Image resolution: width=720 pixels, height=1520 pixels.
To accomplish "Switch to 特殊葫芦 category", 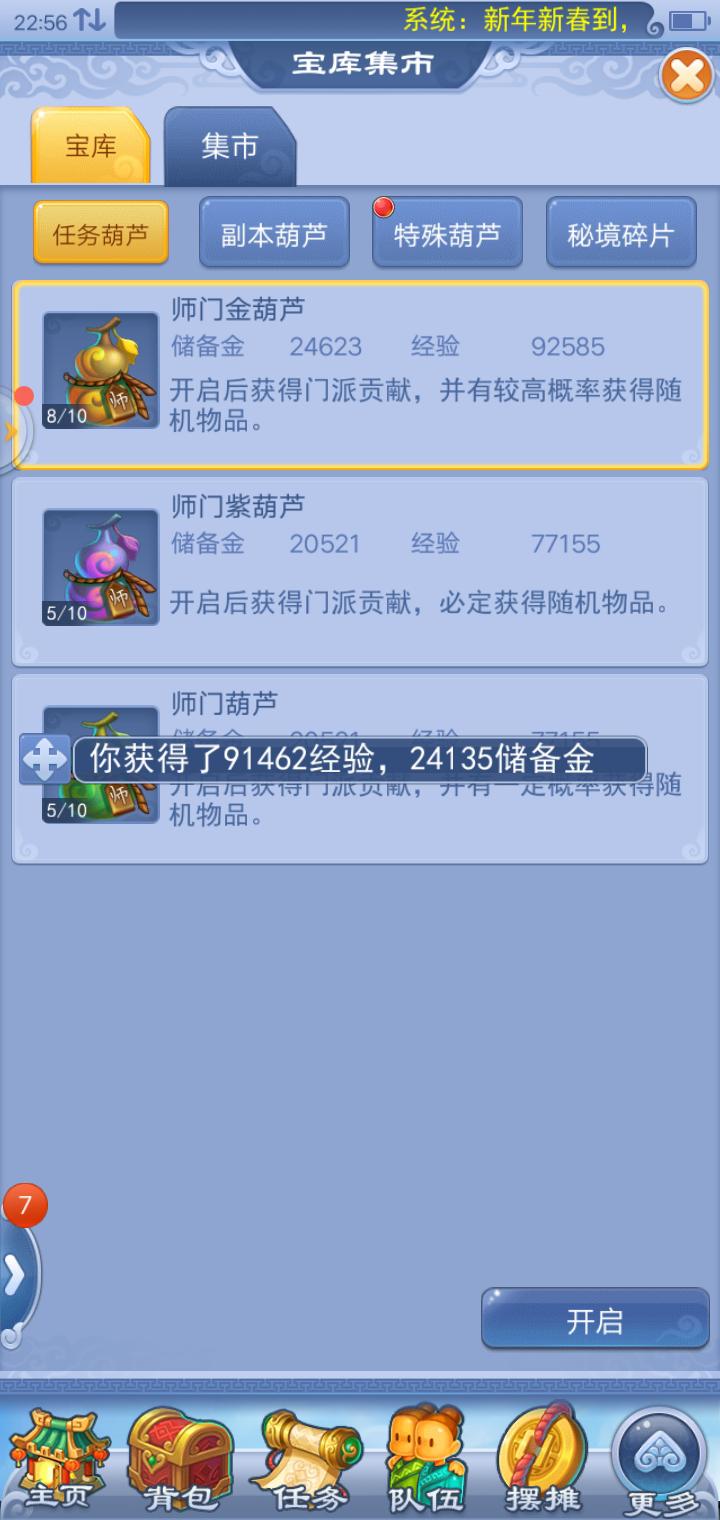I will pos(447,235).
